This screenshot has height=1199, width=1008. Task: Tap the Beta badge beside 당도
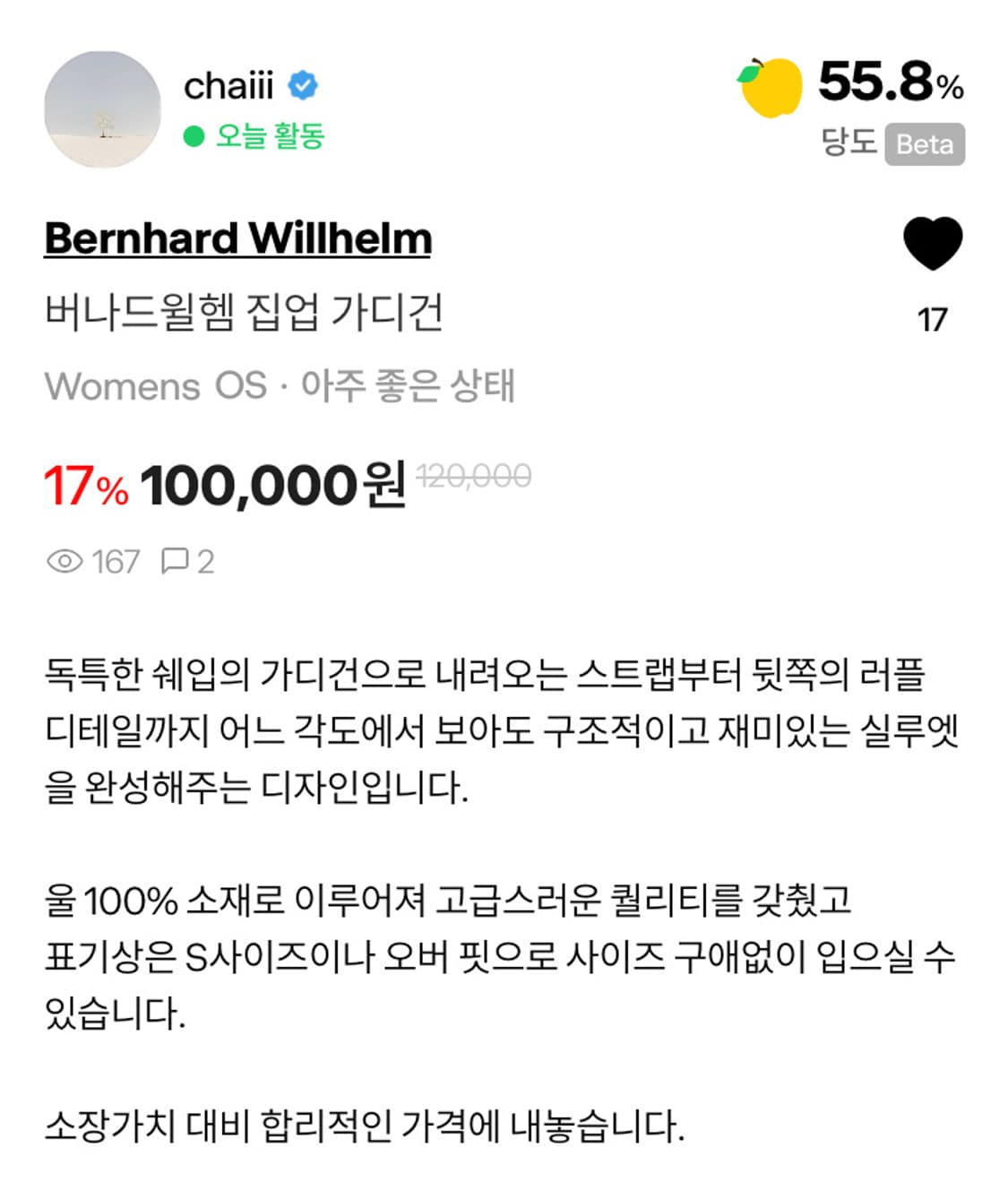(926, 143)
